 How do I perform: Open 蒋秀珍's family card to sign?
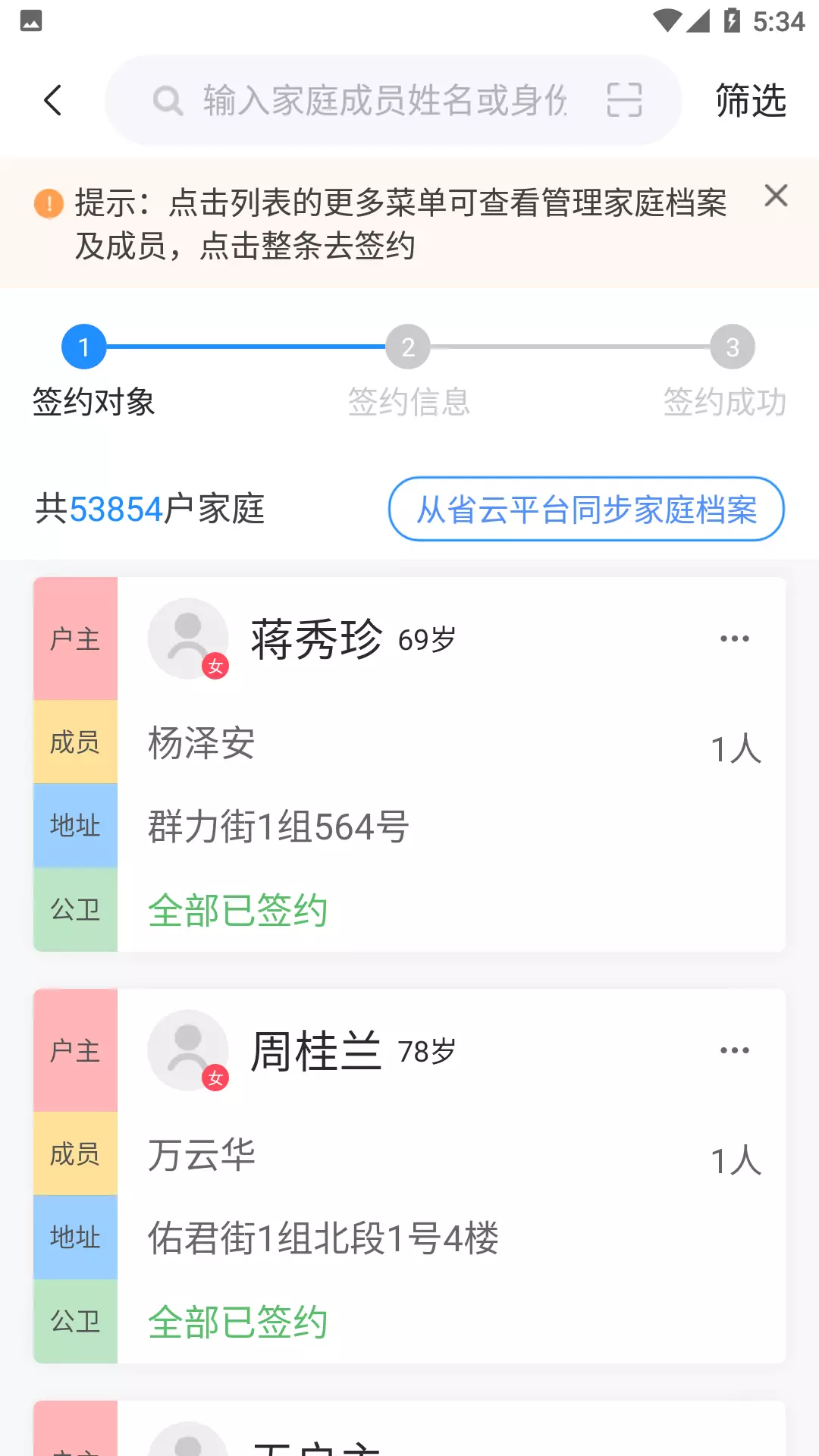coord(451,825)
